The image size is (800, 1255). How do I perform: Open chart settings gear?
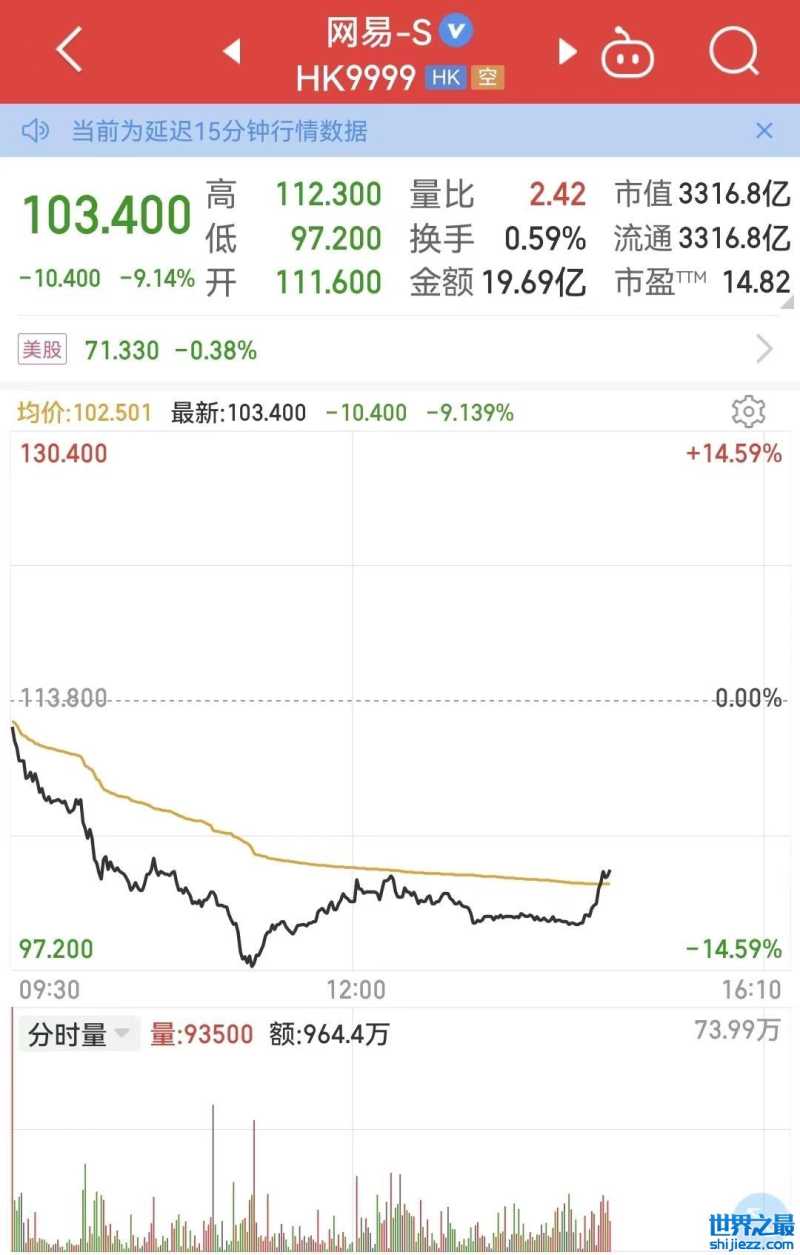coord(748,411)
